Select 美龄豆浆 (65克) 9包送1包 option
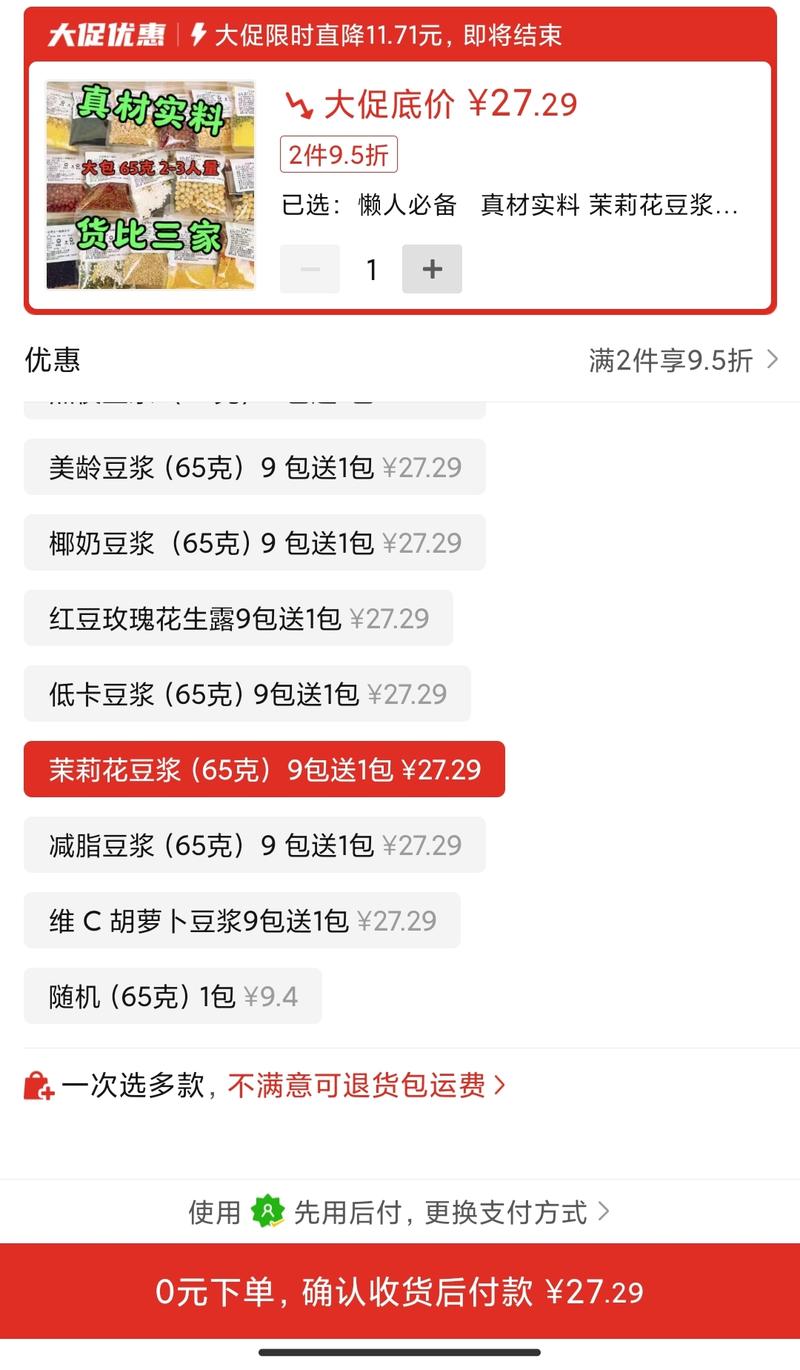Viewport: 800px width, 1370px height. (254, 467)
